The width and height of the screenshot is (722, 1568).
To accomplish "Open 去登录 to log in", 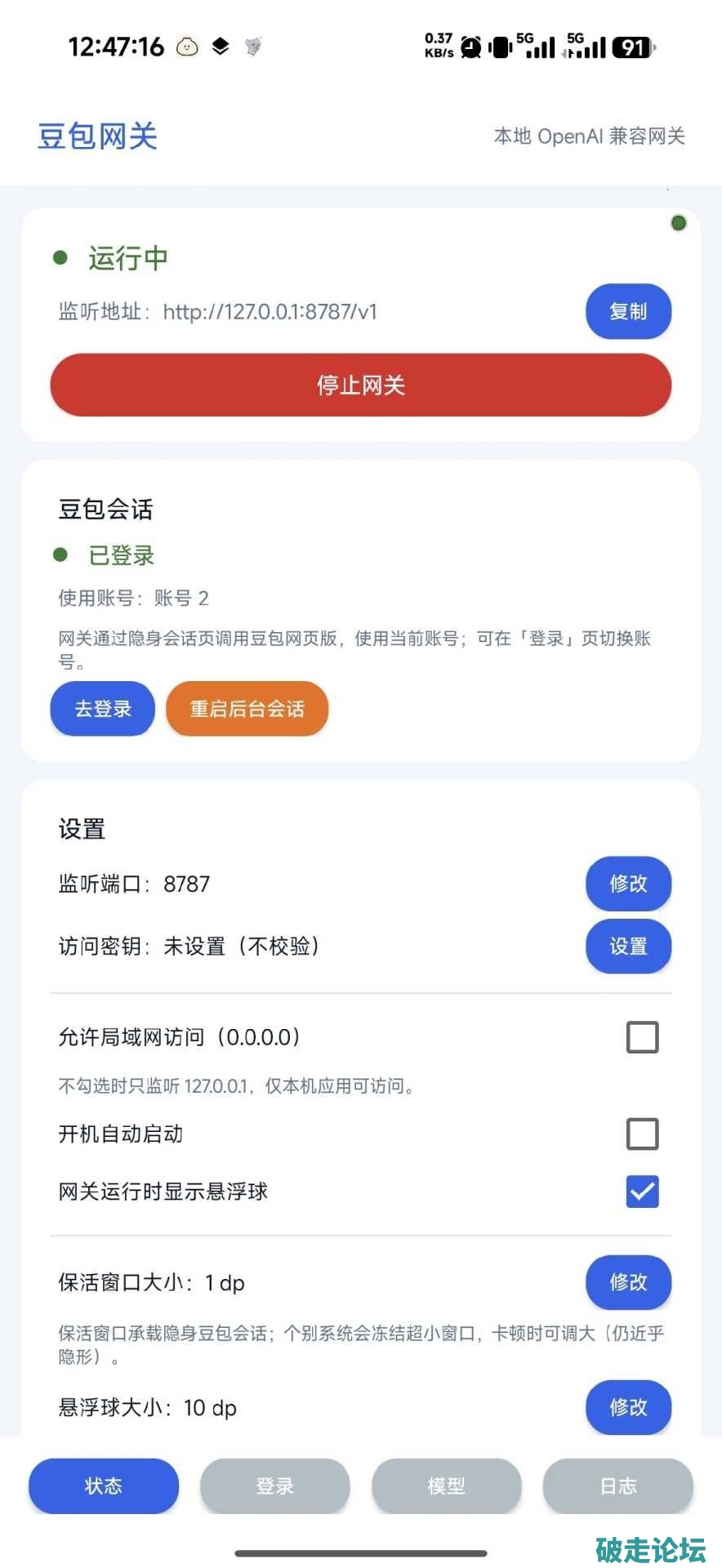I will (x=103, y=709).
